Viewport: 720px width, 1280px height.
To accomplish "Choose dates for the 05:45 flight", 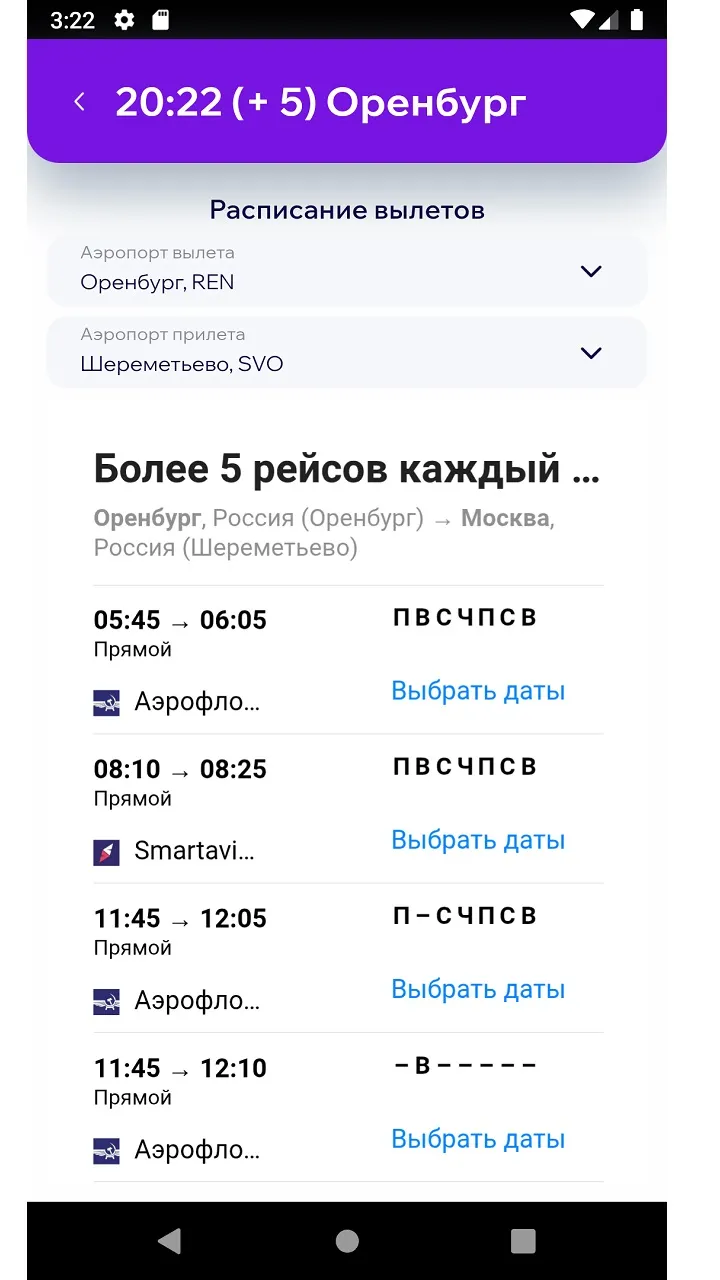I will [x=478, y=691].
